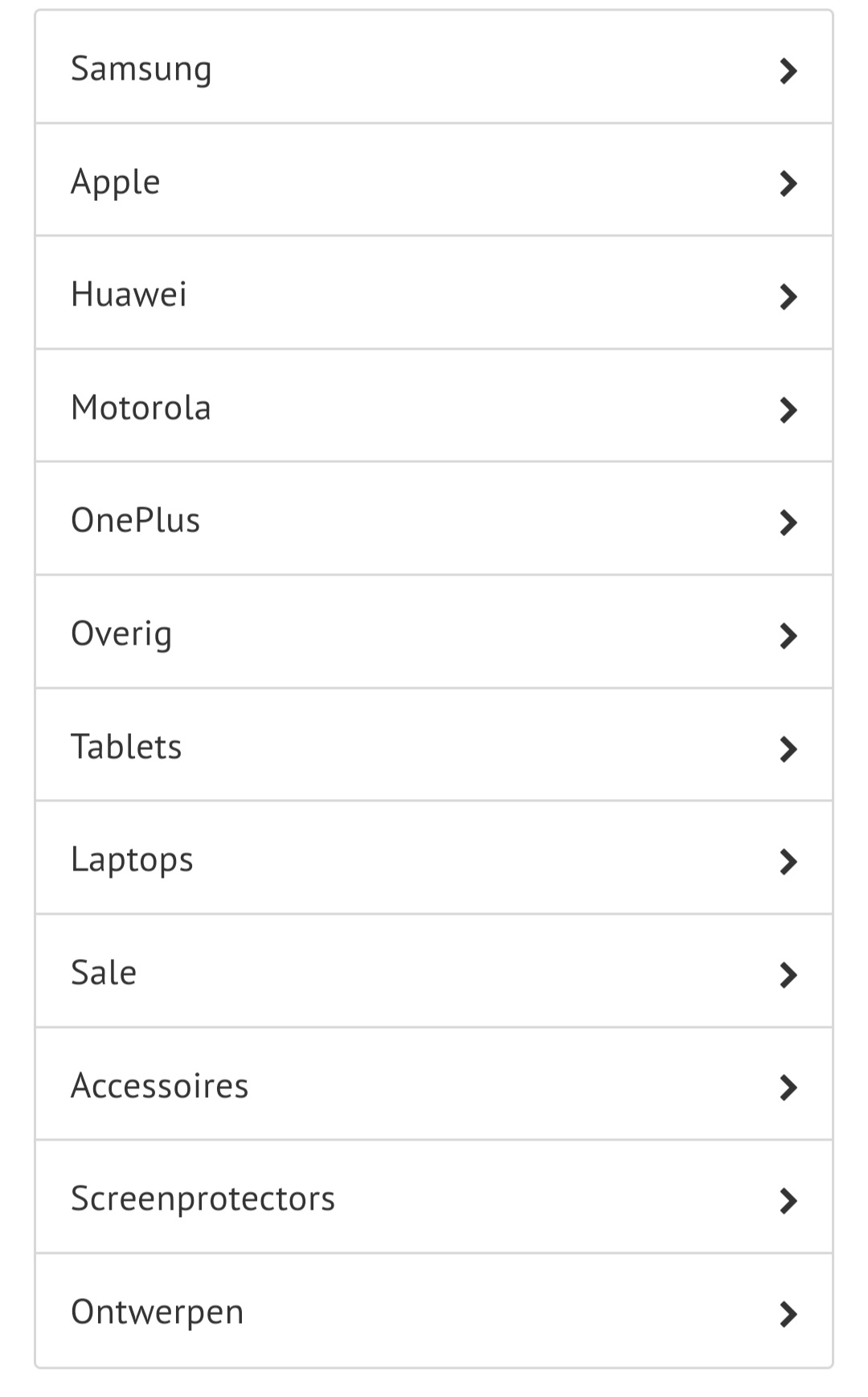The width and height of the screenshot is (868, 1397).
Task: Open the Samsung category
Action: 434,68
